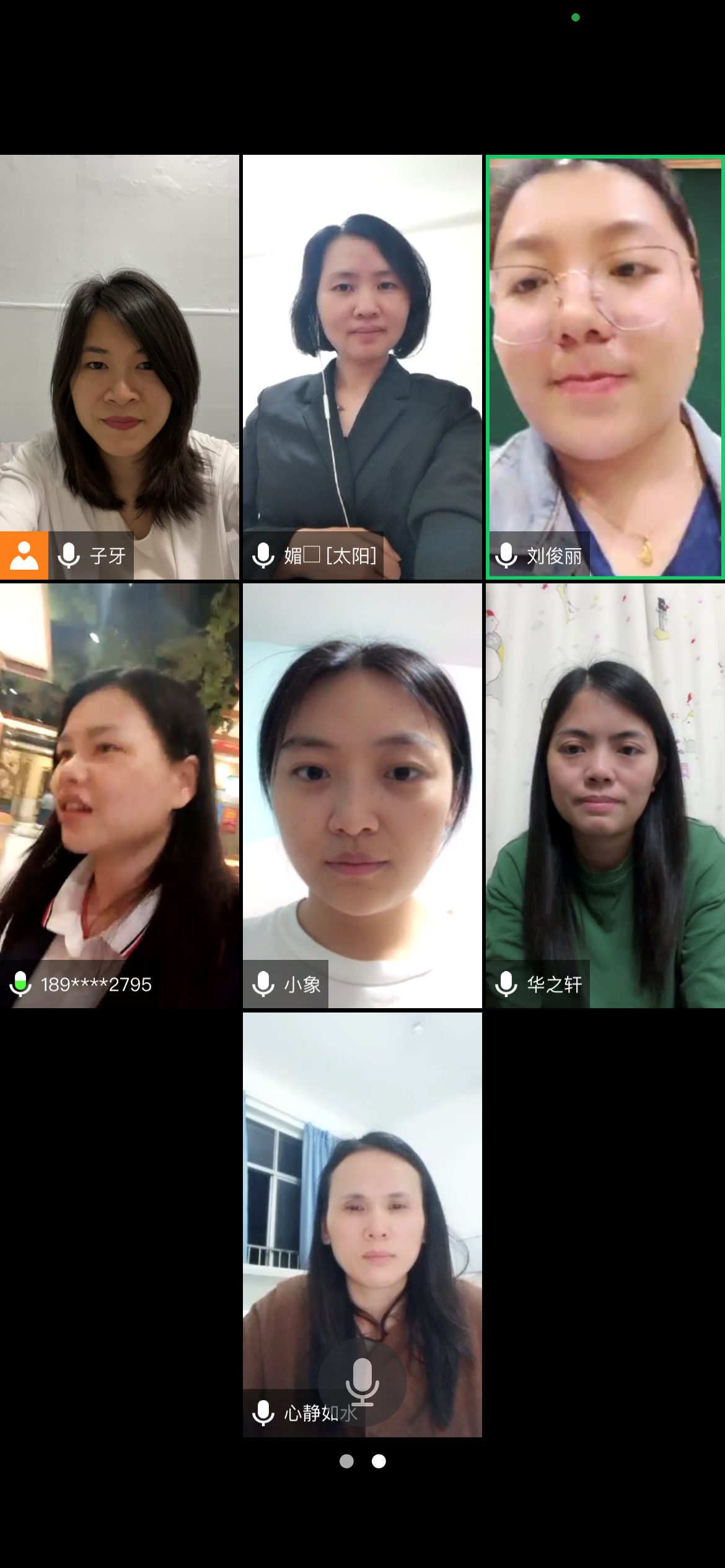
Task: Tap the round microphone button on 心静如水's tile
Action: [x=362, y=1382]
